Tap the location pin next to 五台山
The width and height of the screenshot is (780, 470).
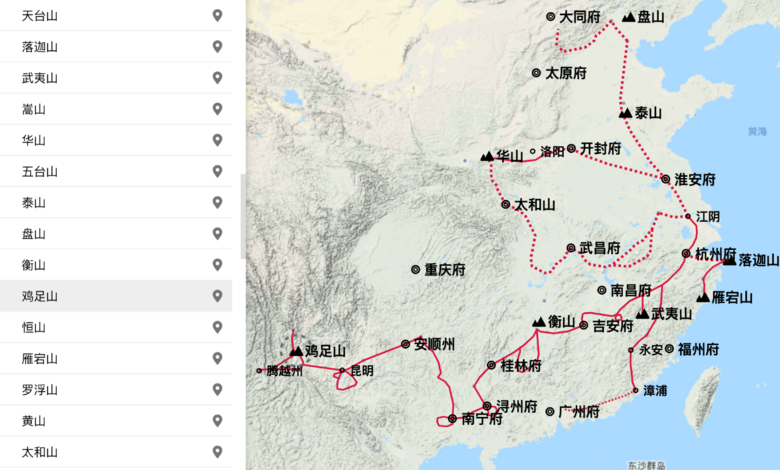217,171
